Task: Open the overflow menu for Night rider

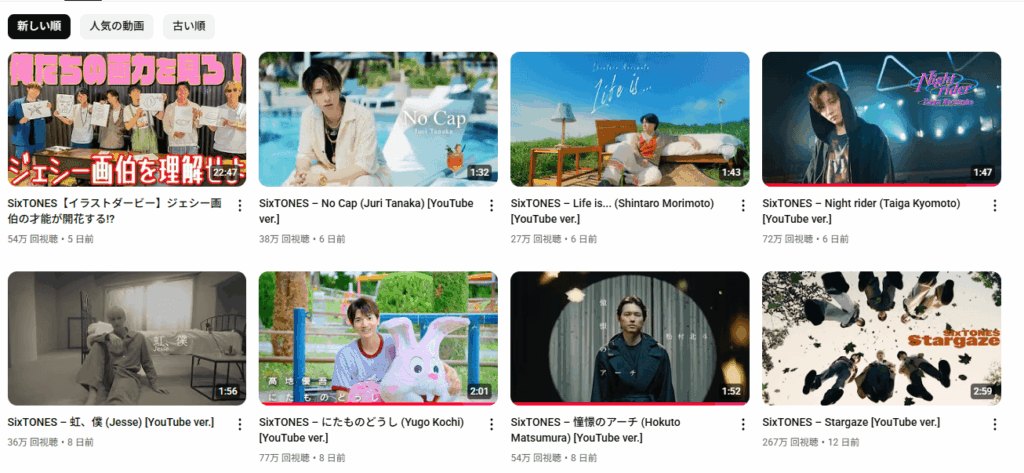Action: pyautogui.click(x=994, y=205)
